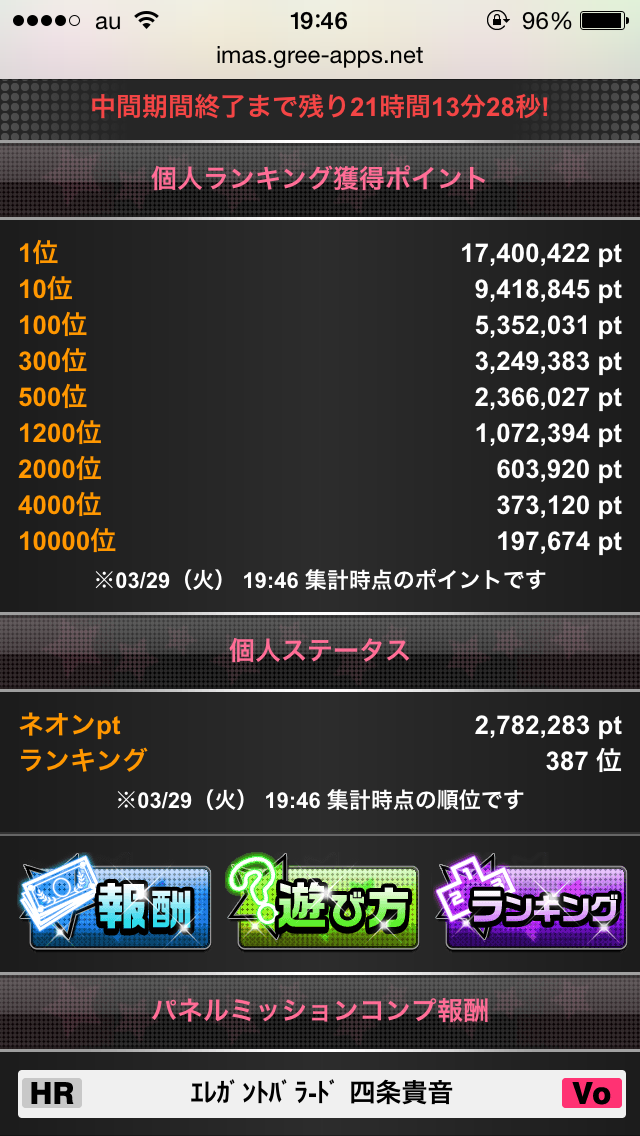Open the エレガントバラード 四条貴音 card row
The height and width of the screenshot is (1136, 640).
[320, 1093]
